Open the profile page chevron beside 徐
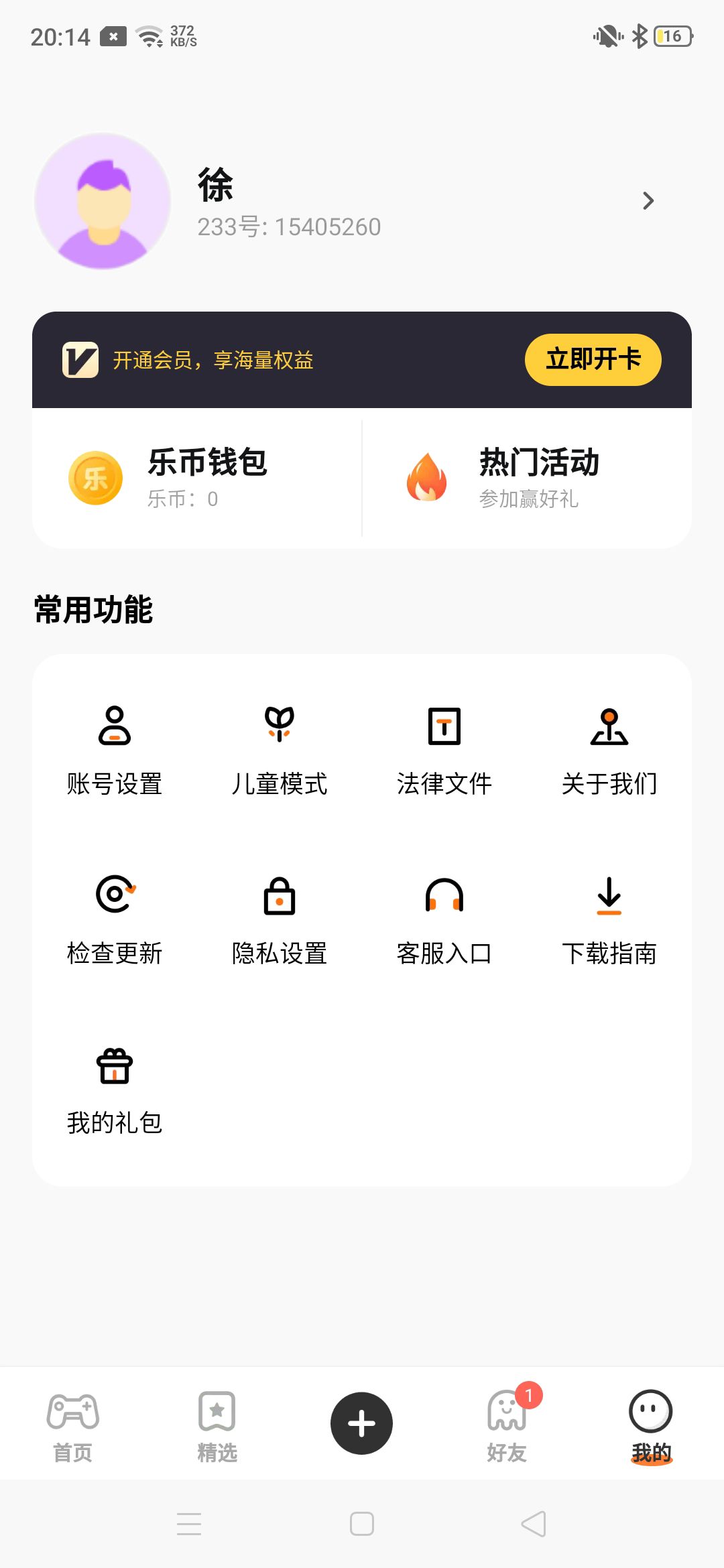 coord(648,201)
